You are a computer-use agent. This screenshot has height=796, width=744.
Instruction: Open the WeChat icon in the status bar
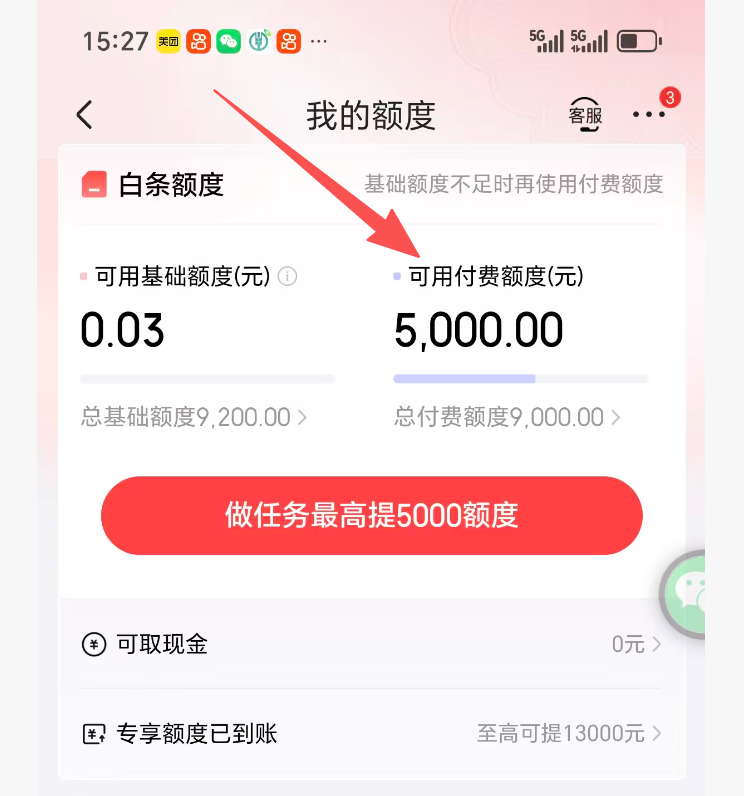pyautogui.click(x=227, y=40)
